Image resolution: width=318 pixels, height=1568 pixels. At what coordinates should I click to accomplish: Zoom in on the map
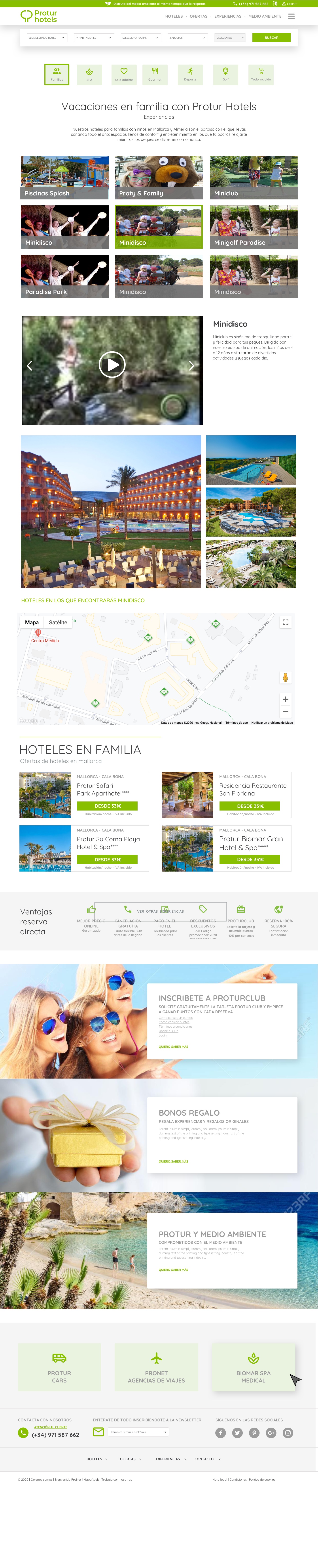click(x=285, y=699)
